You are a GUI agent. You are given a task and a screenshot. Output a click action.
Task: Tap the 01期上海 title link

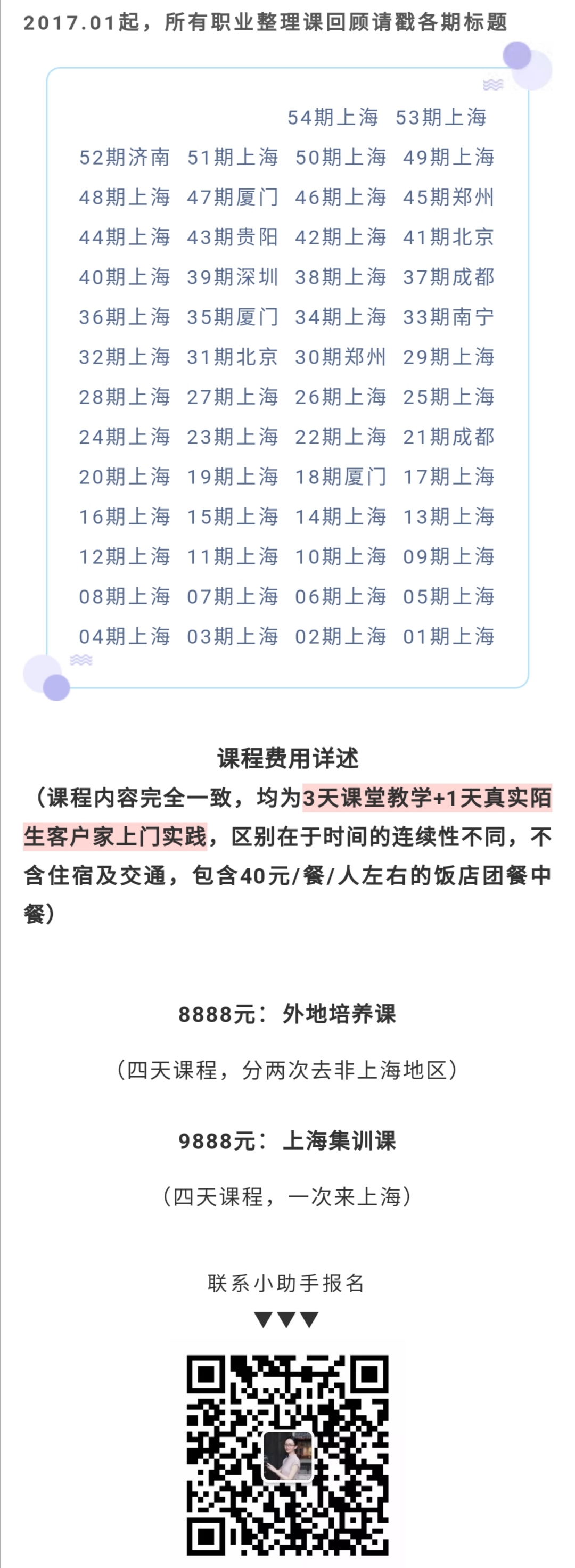[448, 637]
